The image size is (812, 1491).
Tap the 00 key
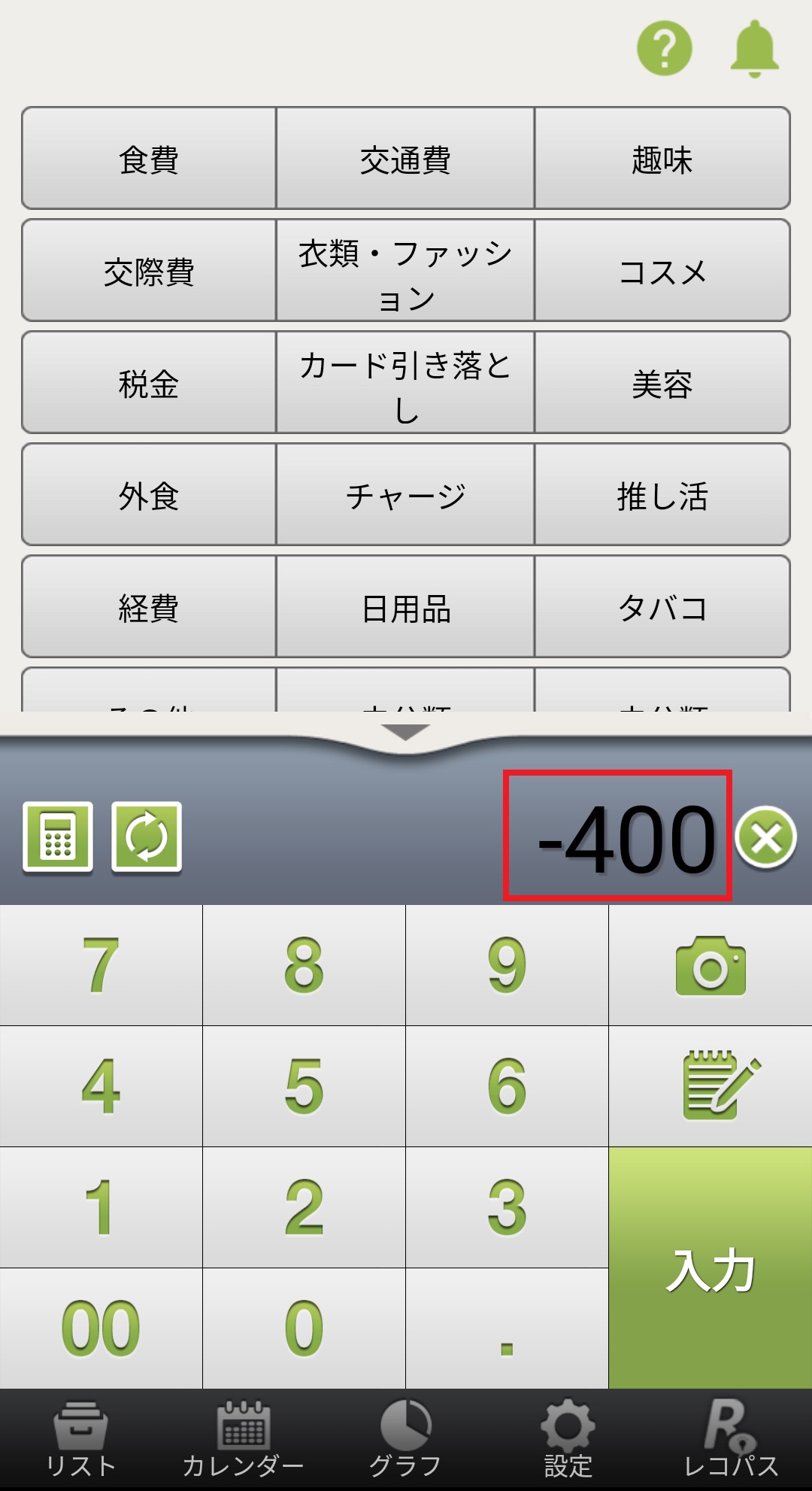[101, 1329]
